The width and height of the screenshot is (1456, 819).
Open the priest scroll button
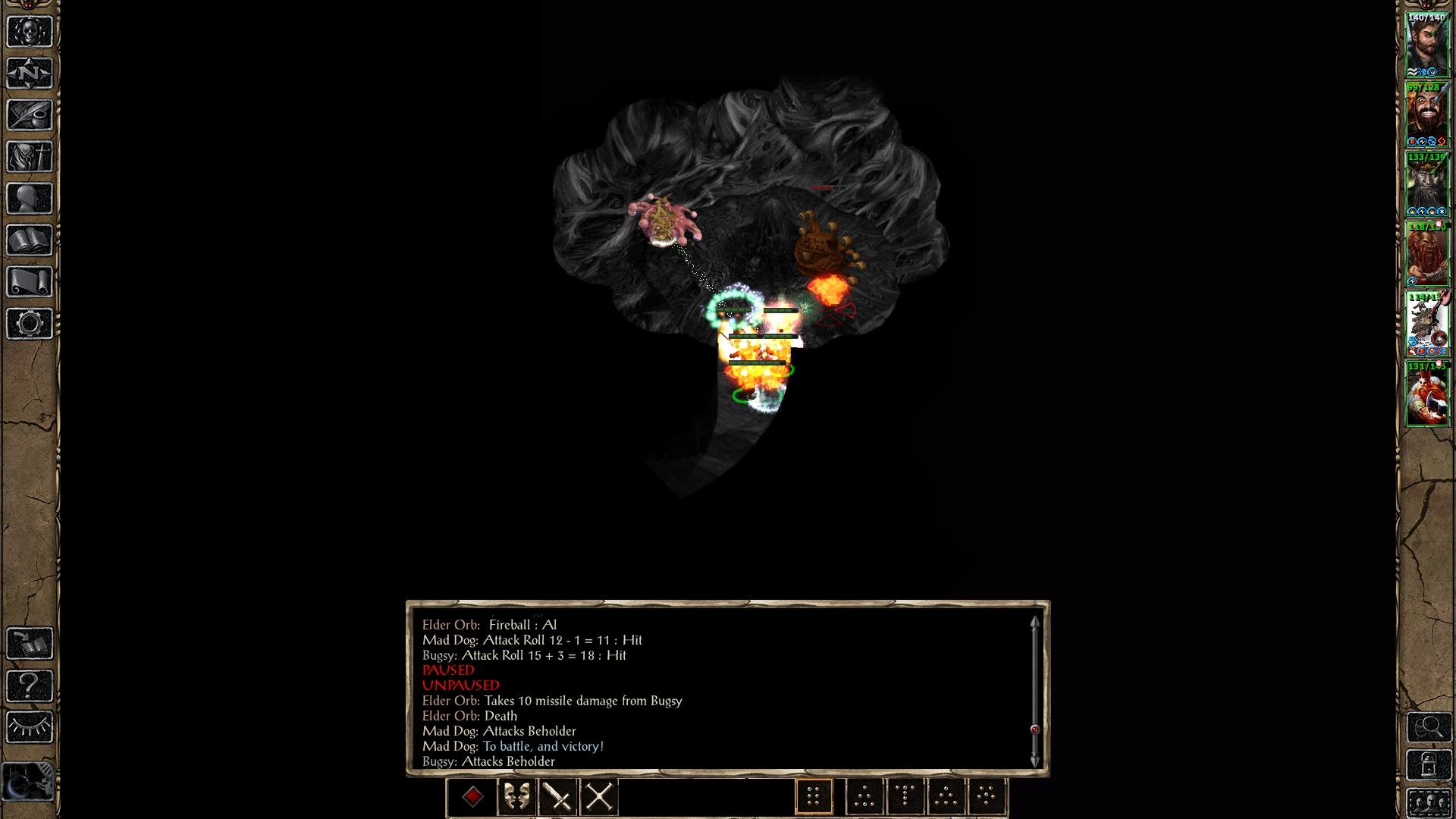[x=30, y=282]
